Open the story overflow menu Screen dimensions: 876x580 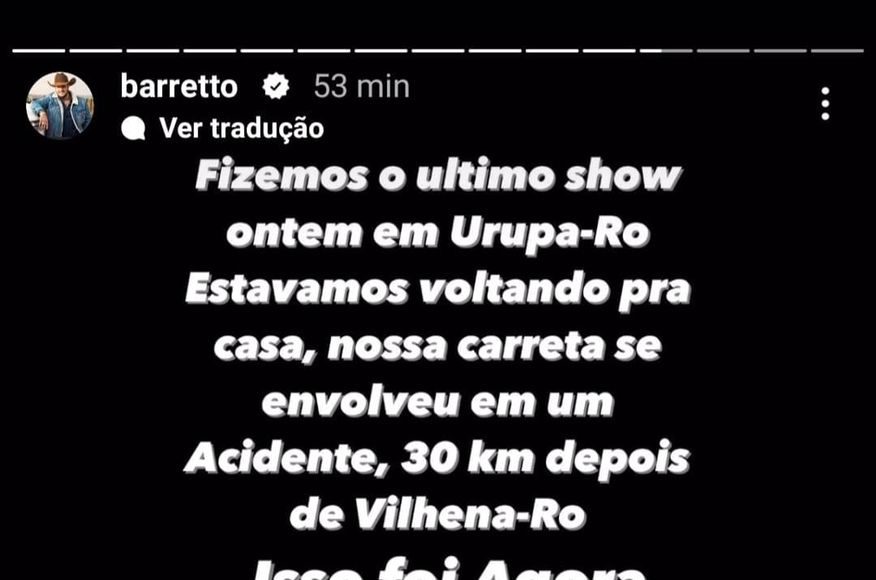tap(825, 104)
